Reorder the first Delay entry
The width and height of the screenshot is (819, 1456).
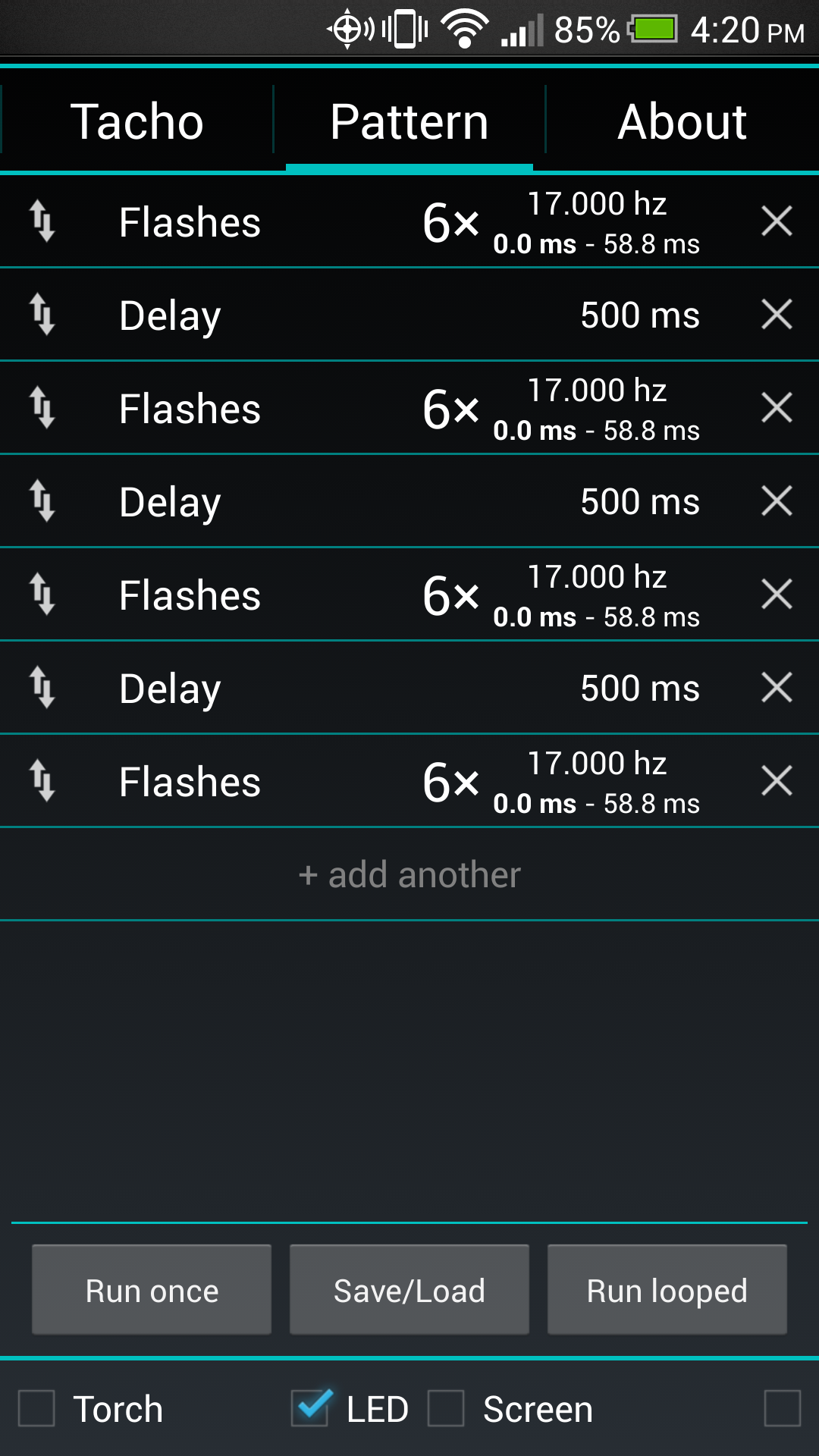tap(43, 315)
